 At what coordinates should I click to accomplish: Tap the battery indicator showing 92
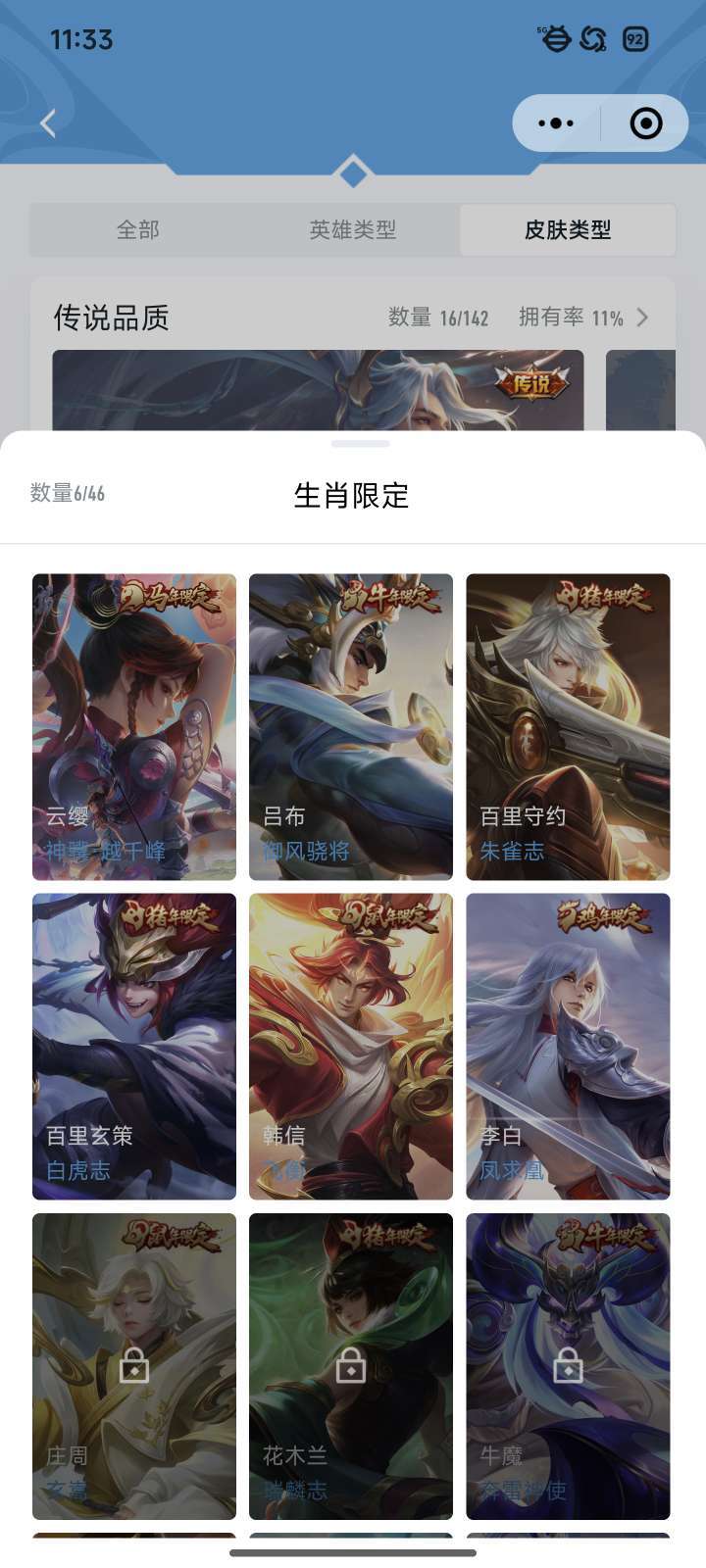[x=635, y=38]
